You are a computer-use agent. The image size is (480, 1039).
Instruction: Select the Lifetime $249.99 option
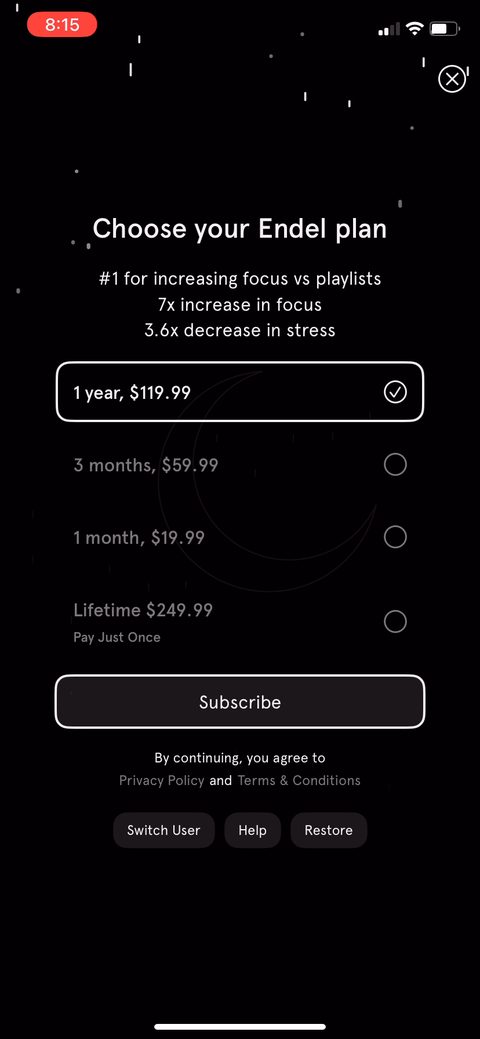(x=239, y=622)
